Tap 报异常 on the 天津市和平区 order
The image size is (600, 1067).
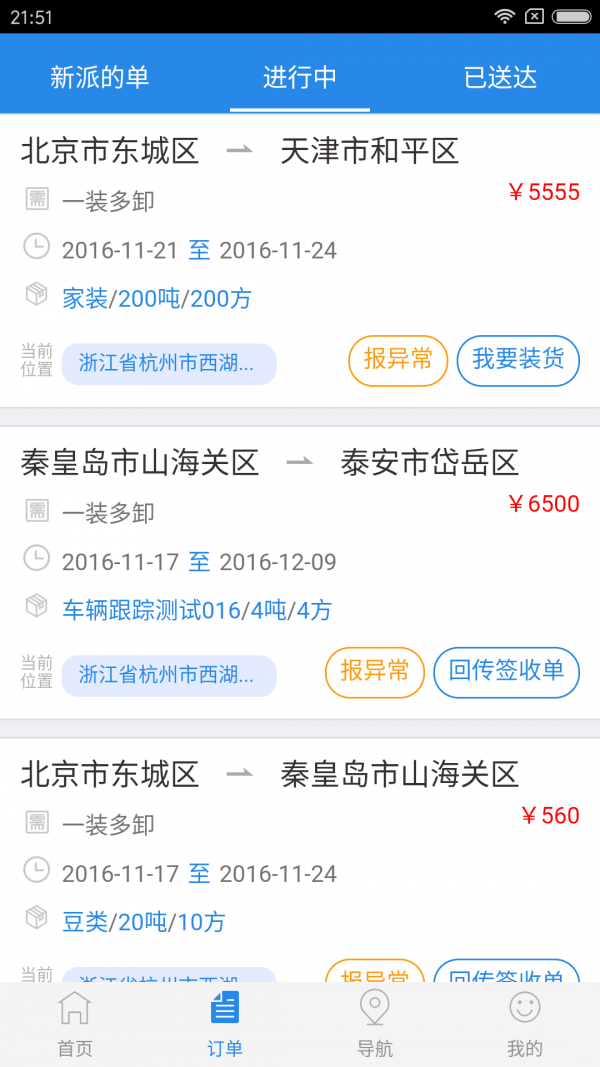point(398,361)
